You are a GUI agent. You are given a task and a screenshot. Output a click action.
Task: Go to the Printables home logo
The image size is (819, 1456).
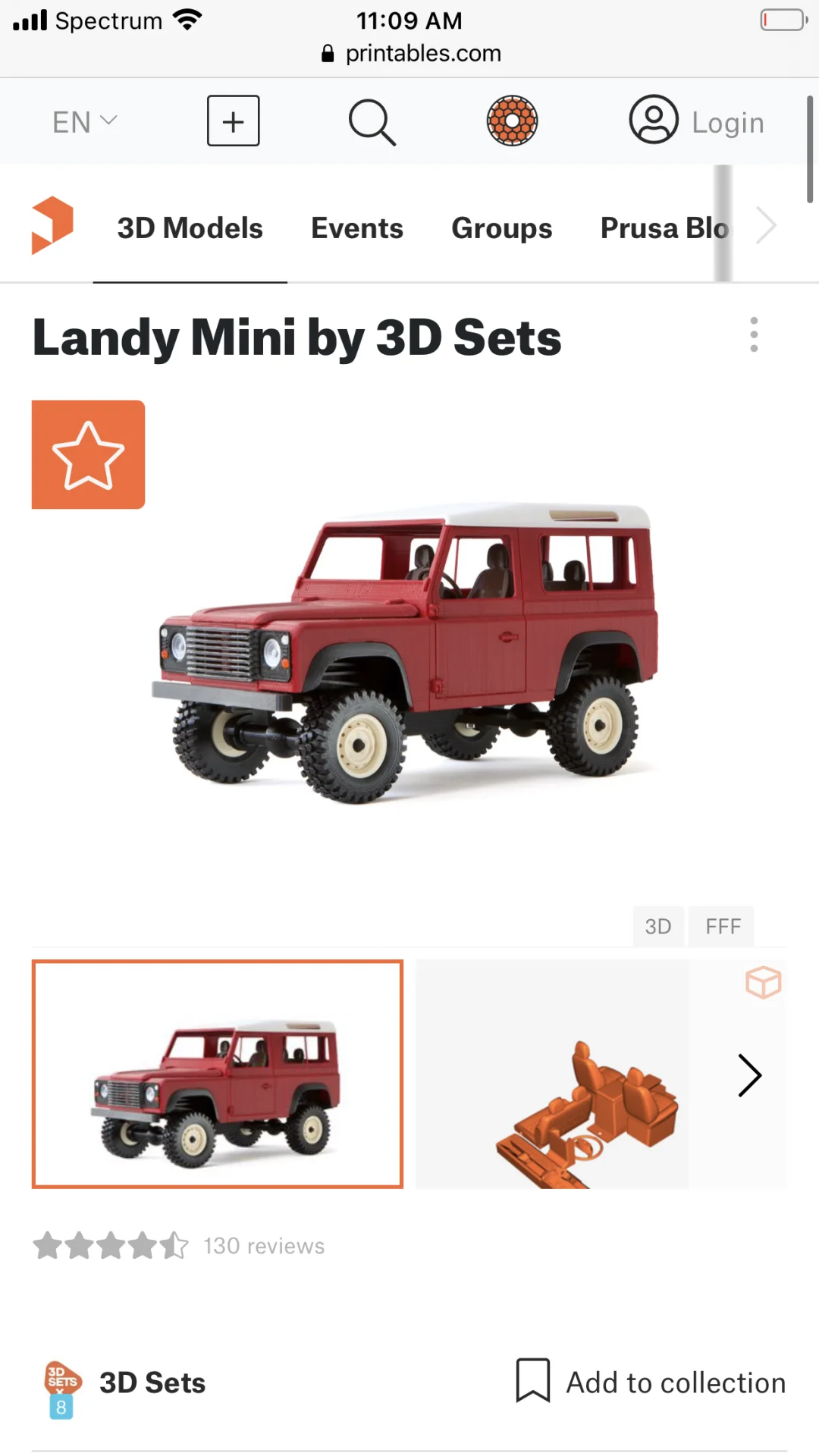(52, 225)
